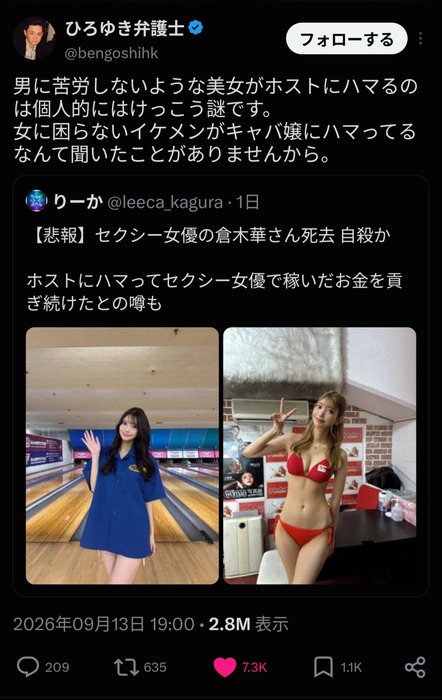
Task: Open the post's overflow menu
Action: (421, 38)
